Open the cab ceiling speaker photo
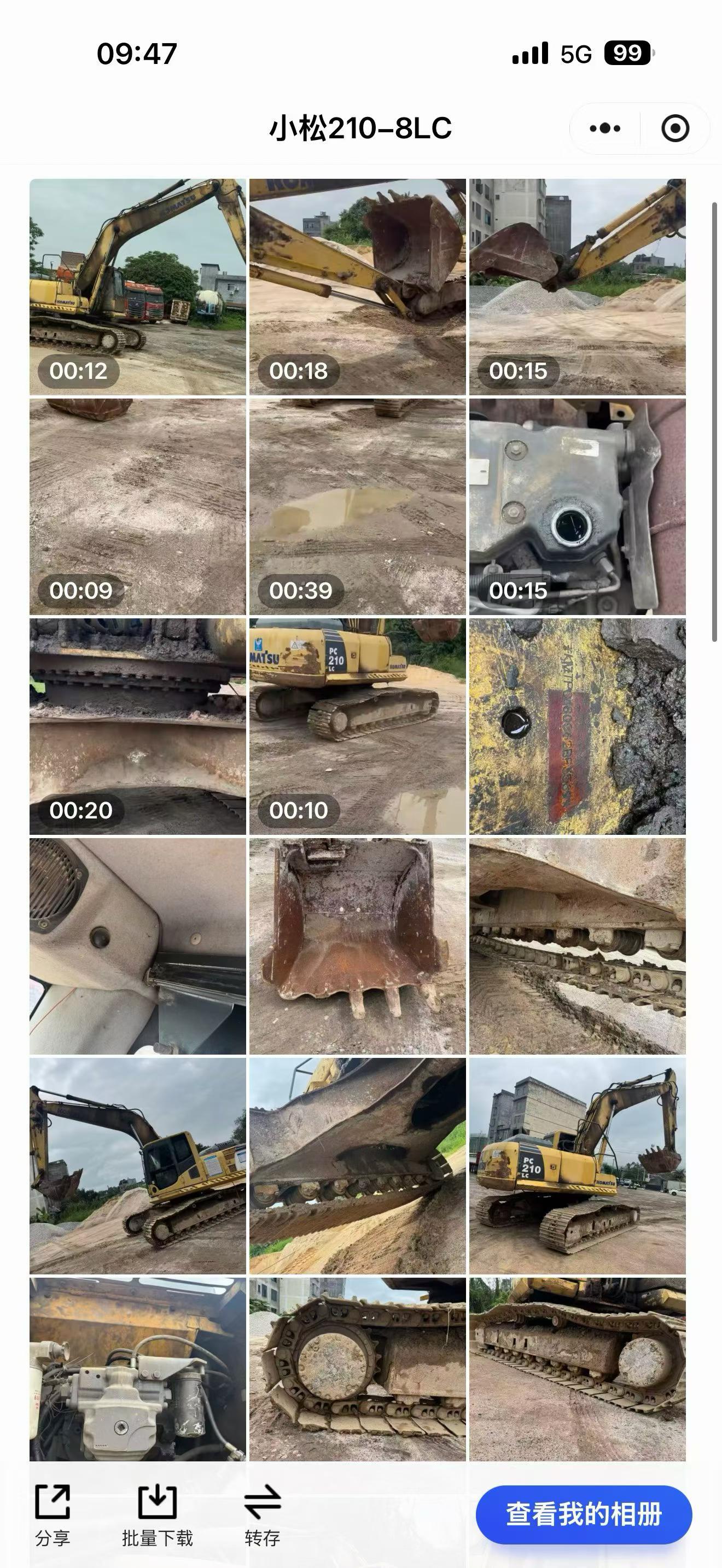722x1568 pixels. [x=138, y=946]
